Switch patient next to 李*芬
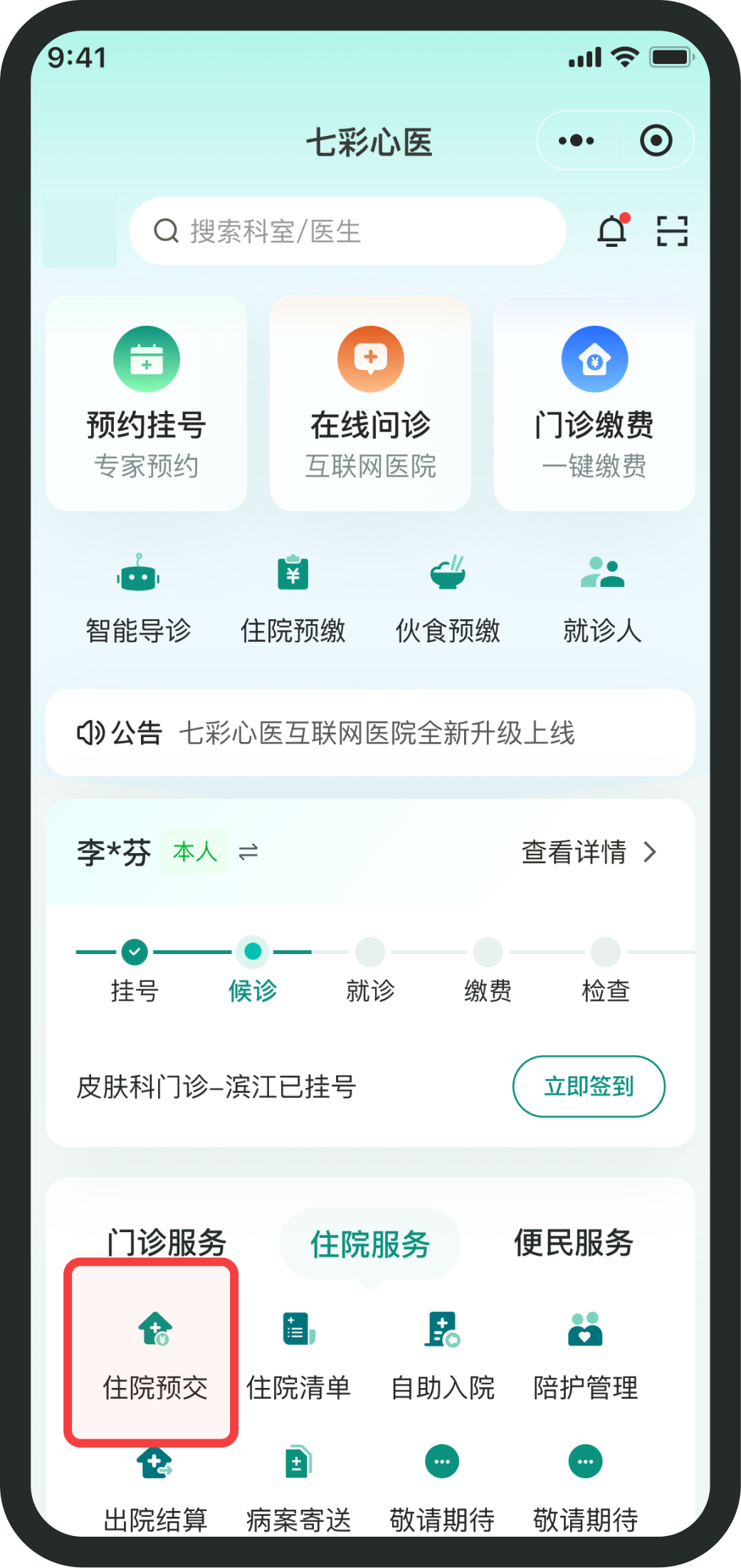Image resolution: width=741 pixels, height=1568 pixels. (x=248, y=852)
